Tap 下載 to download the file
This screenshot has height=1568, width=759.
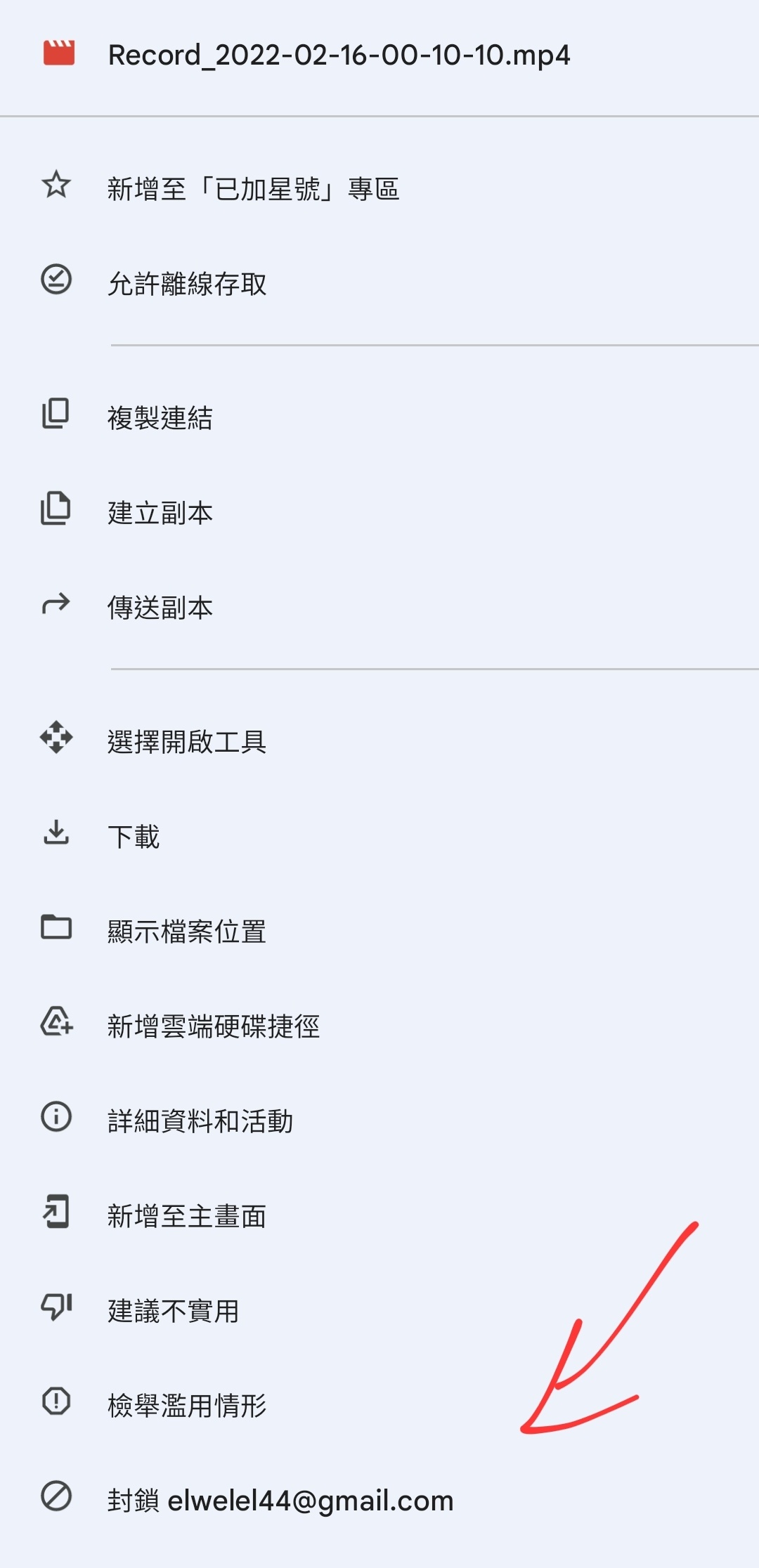[x=379, y=836]
